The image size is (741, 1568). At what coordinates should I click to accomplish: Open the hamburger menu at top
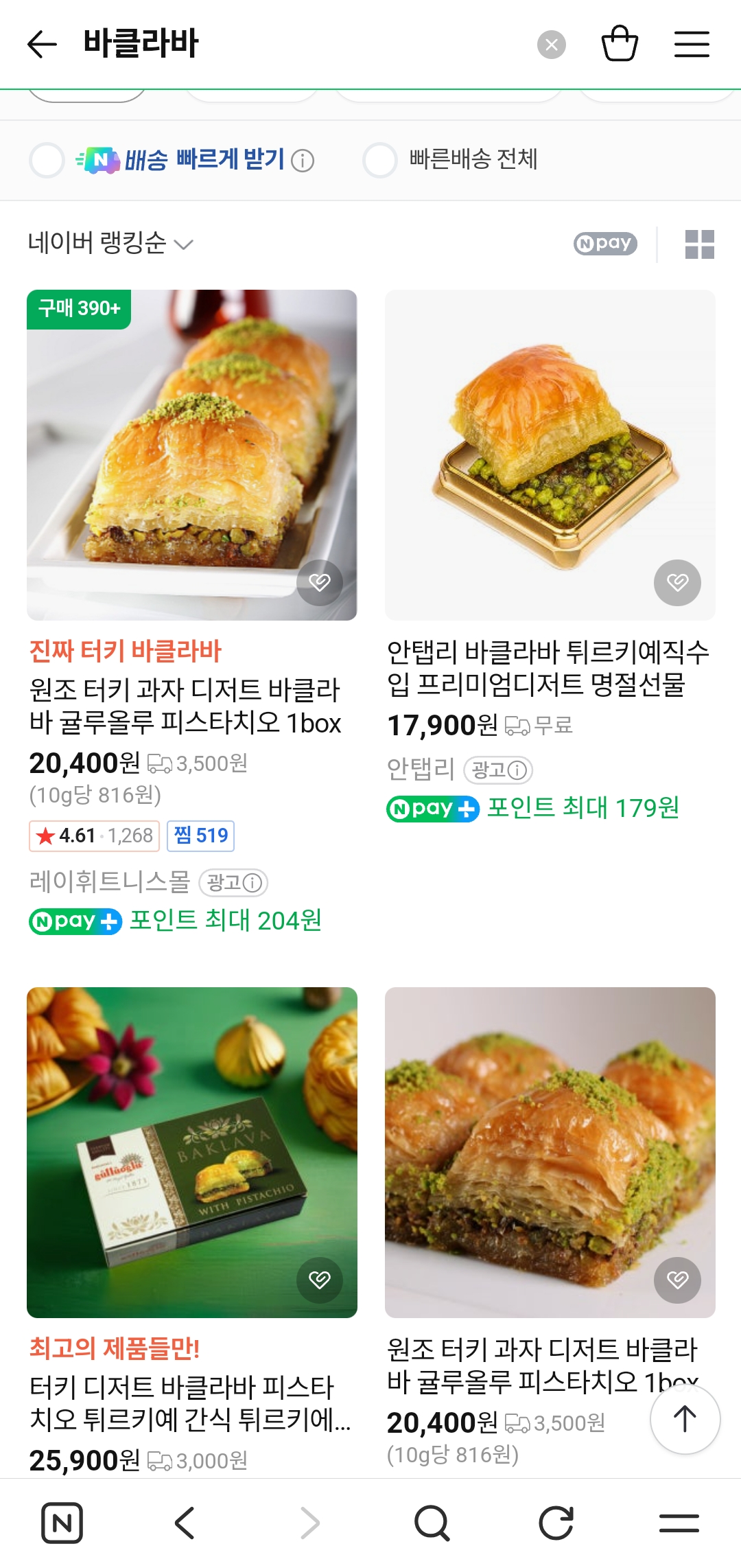(x=691, y=45)
